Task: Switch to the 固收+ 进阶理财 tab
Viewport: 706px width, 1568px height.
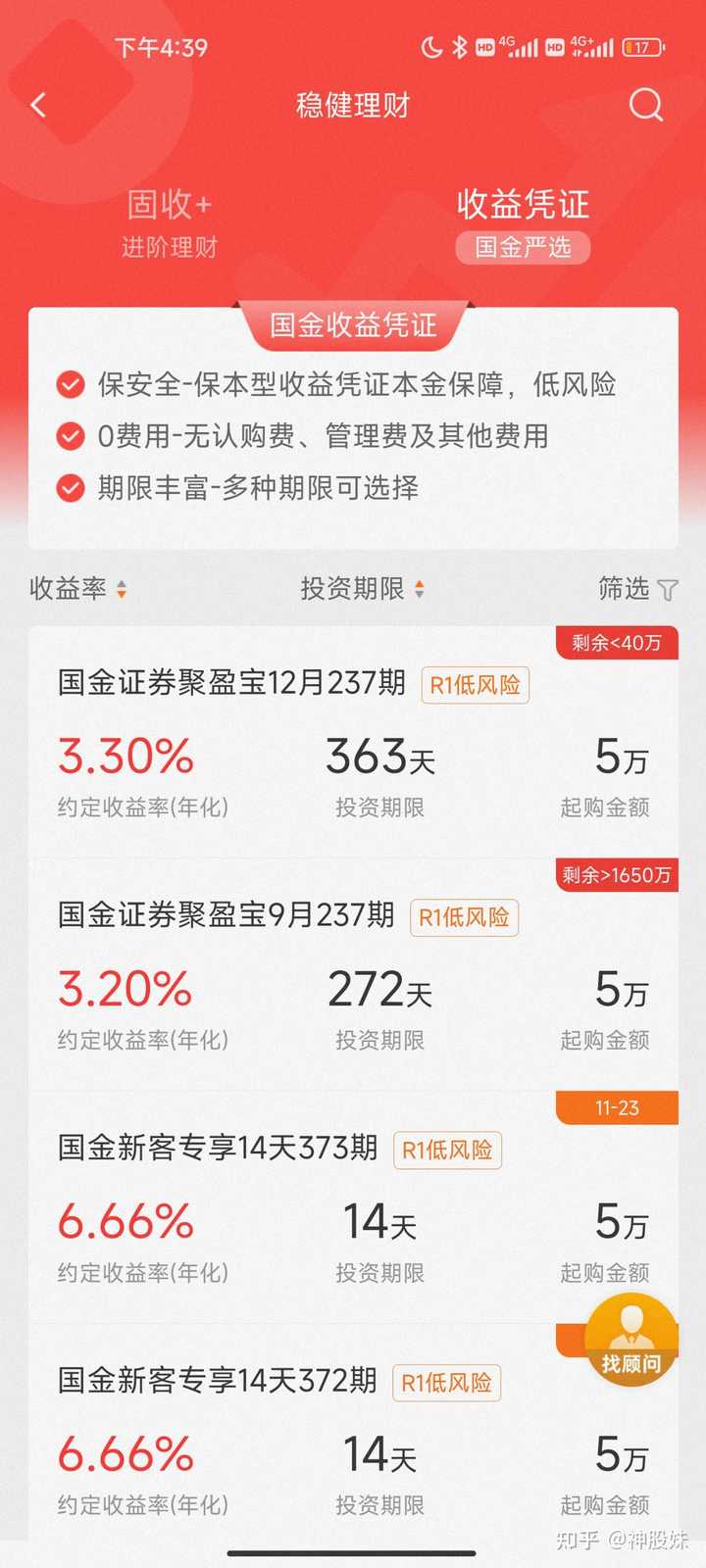Action: pos(169,222)
